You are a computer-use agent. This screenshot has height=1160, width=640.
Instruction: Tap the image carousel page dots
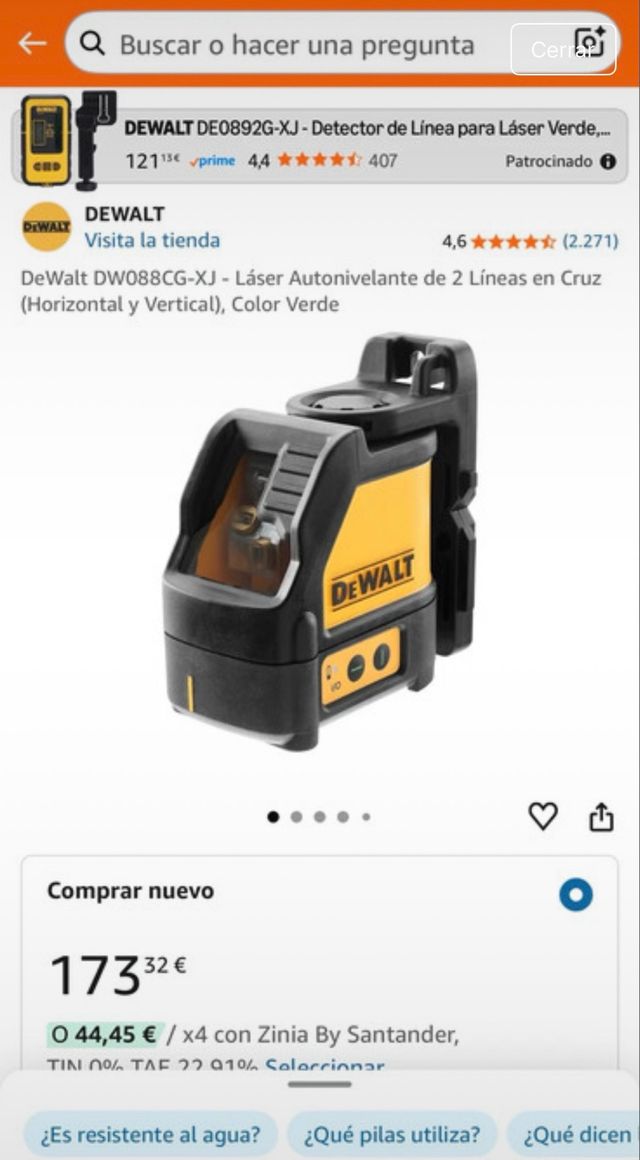[x=320, y=817]
